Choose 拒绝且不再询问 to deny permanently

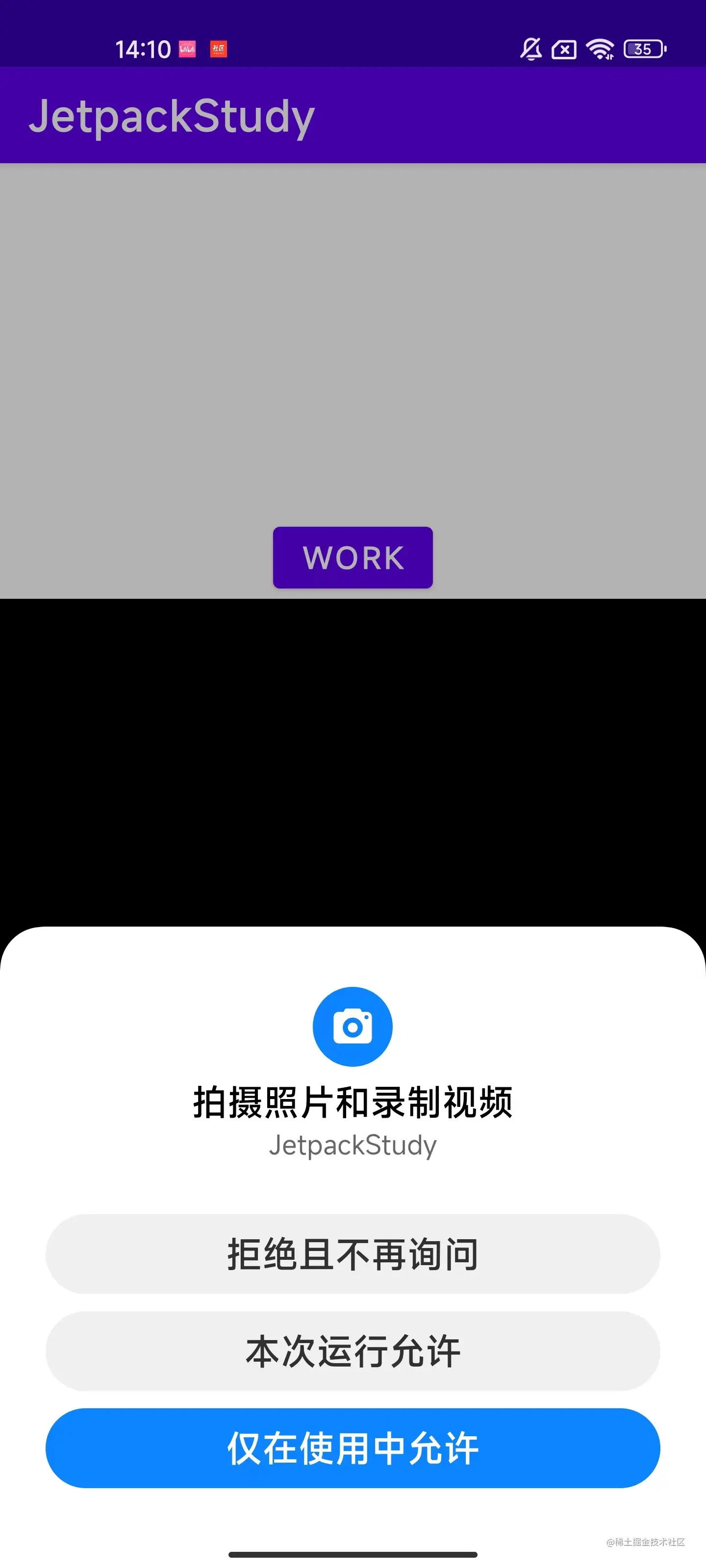[x=353, y=1254]
